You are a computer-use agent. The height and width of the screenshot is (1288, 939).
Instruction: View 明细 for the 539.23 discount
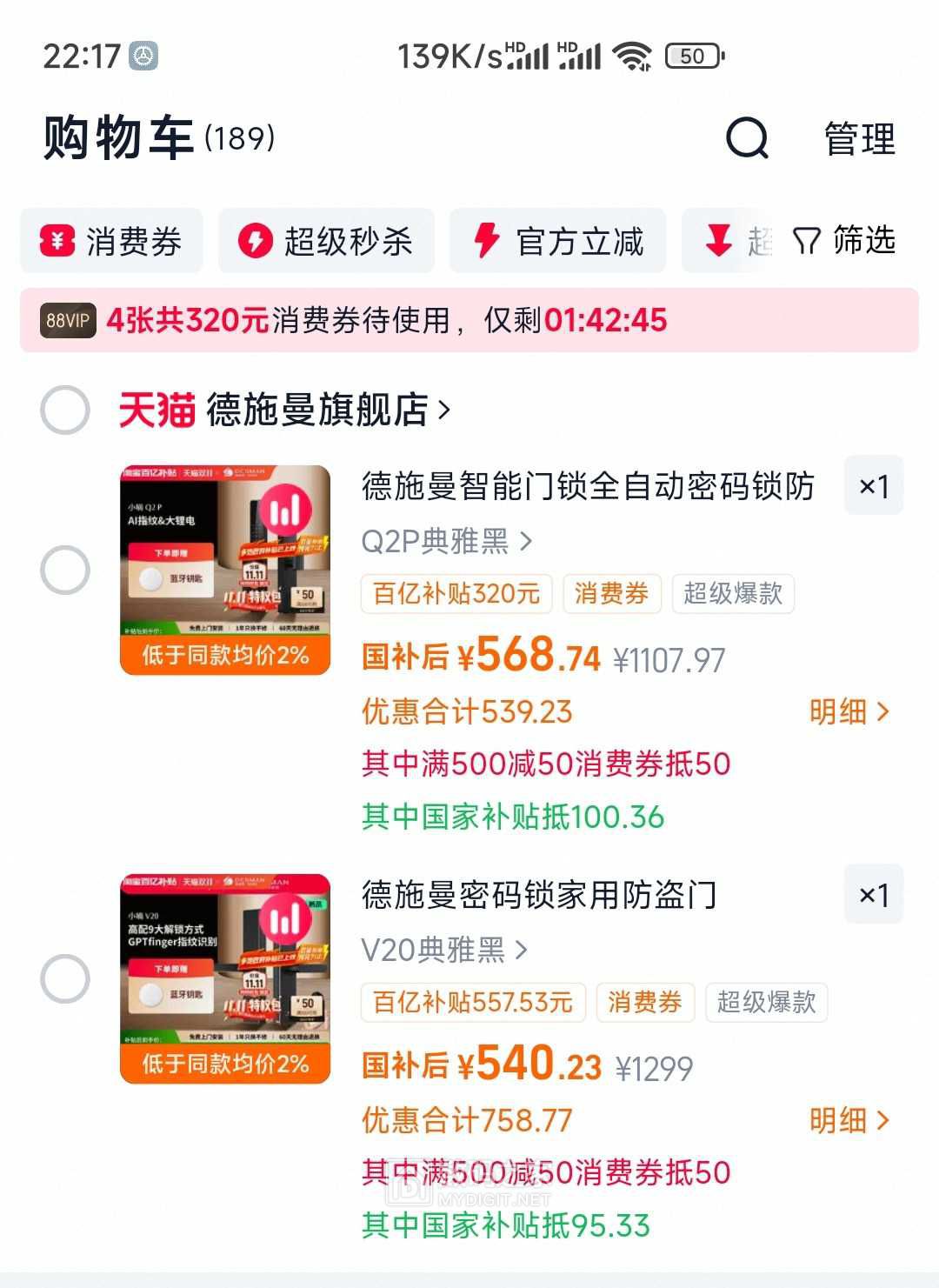(x=849, y=711)
